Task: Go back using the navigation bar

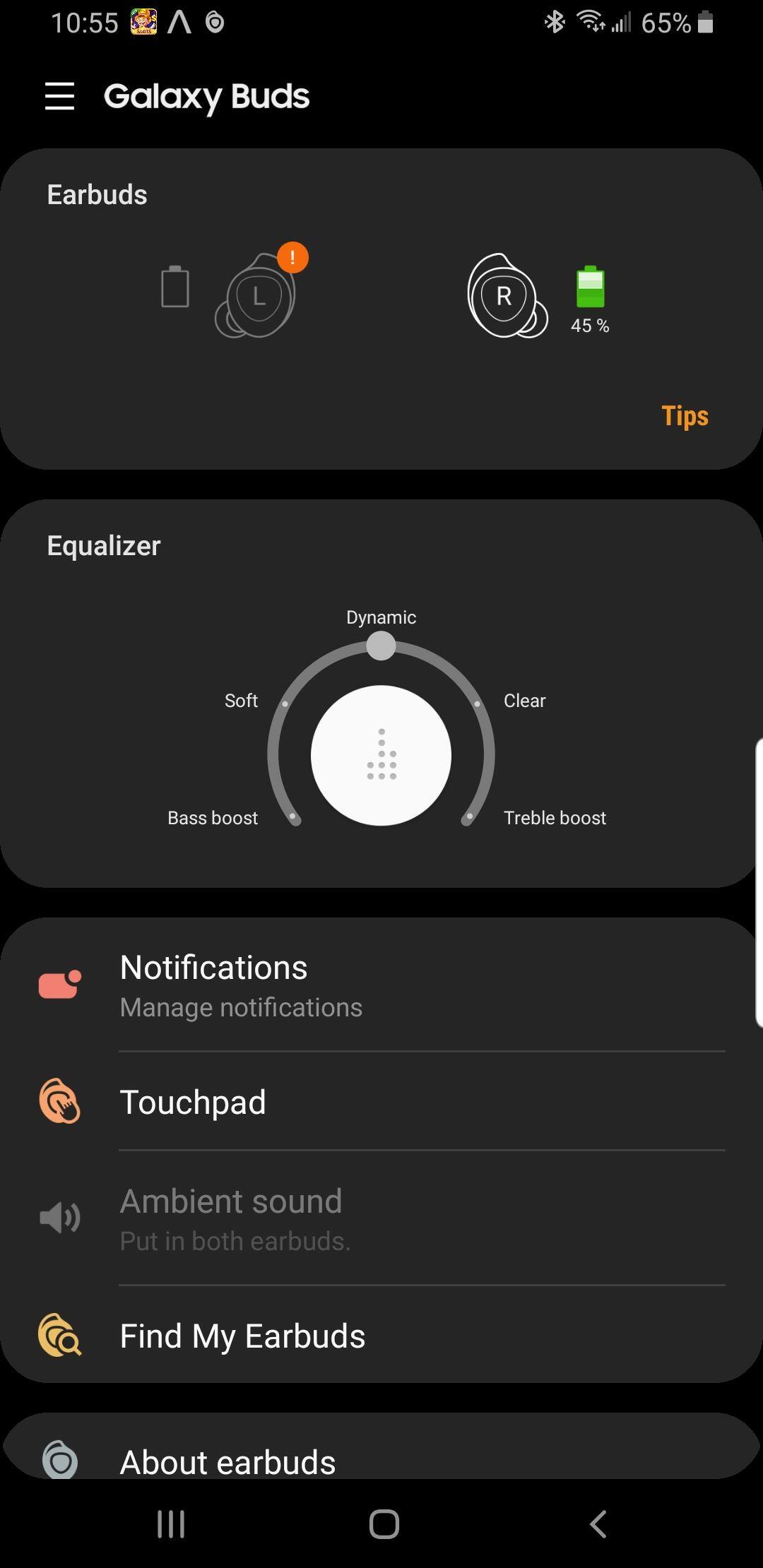Action: pos(598,1524)
